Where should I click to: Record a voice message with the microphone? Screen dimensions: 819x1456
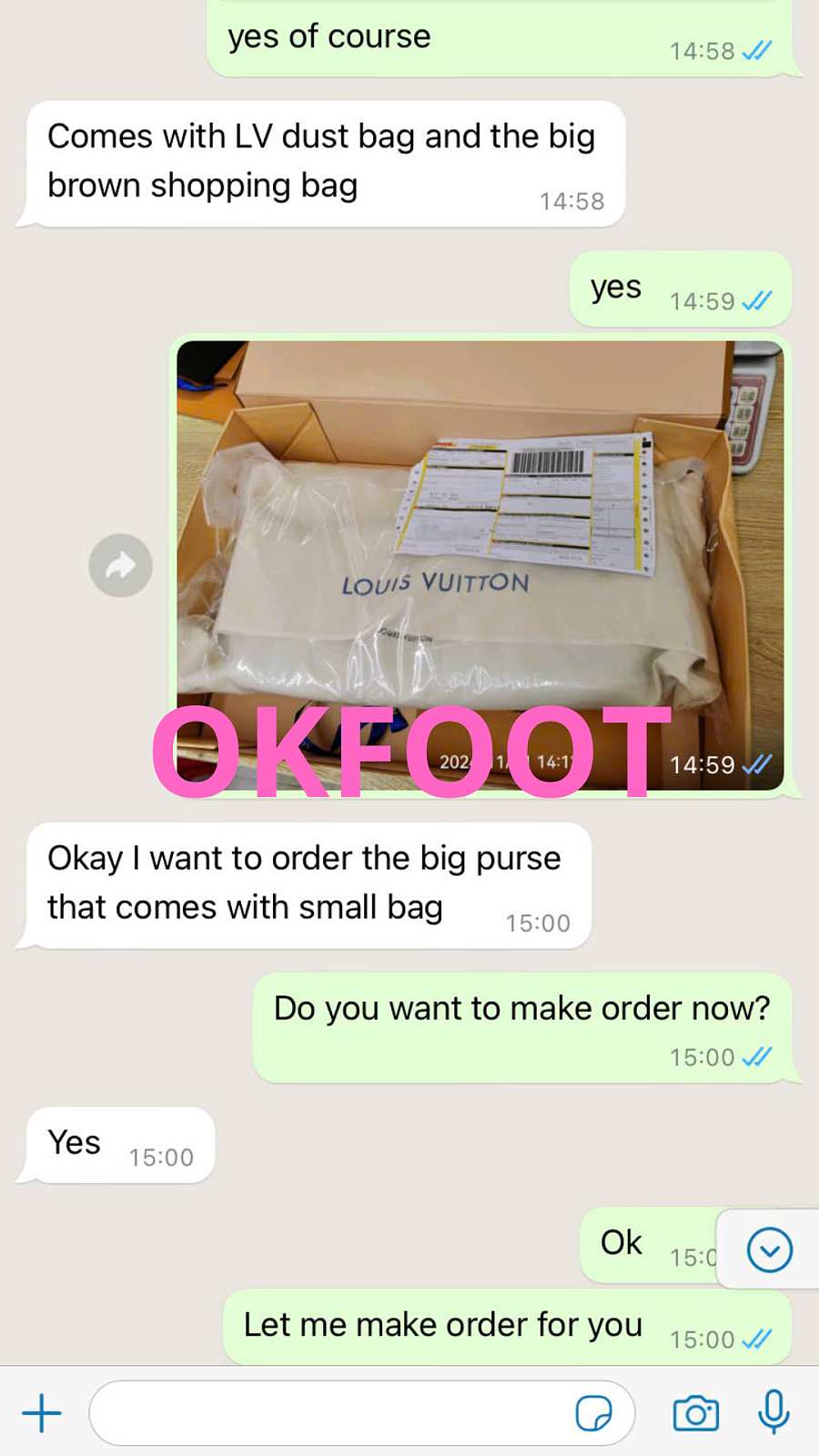773,1412
